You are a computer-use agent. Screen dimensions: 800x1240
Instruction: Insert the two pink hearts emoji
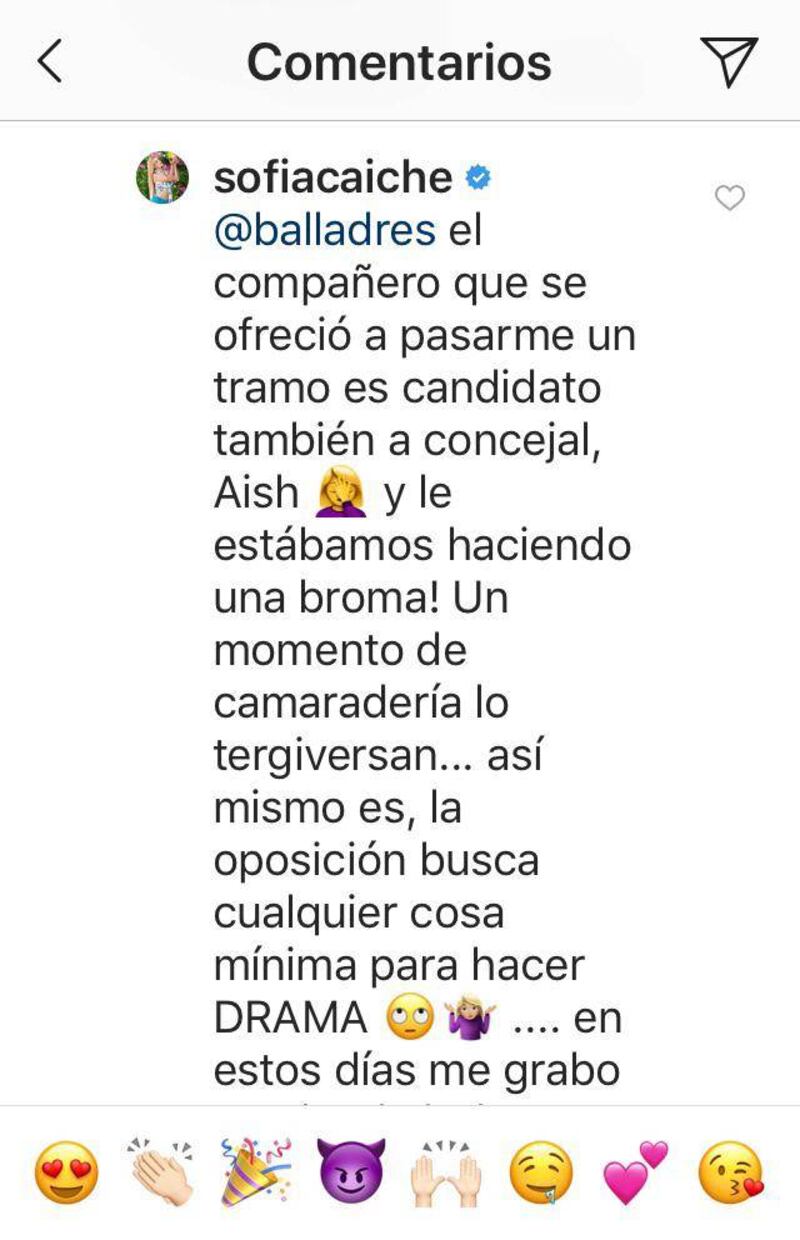coord(636,1172)
